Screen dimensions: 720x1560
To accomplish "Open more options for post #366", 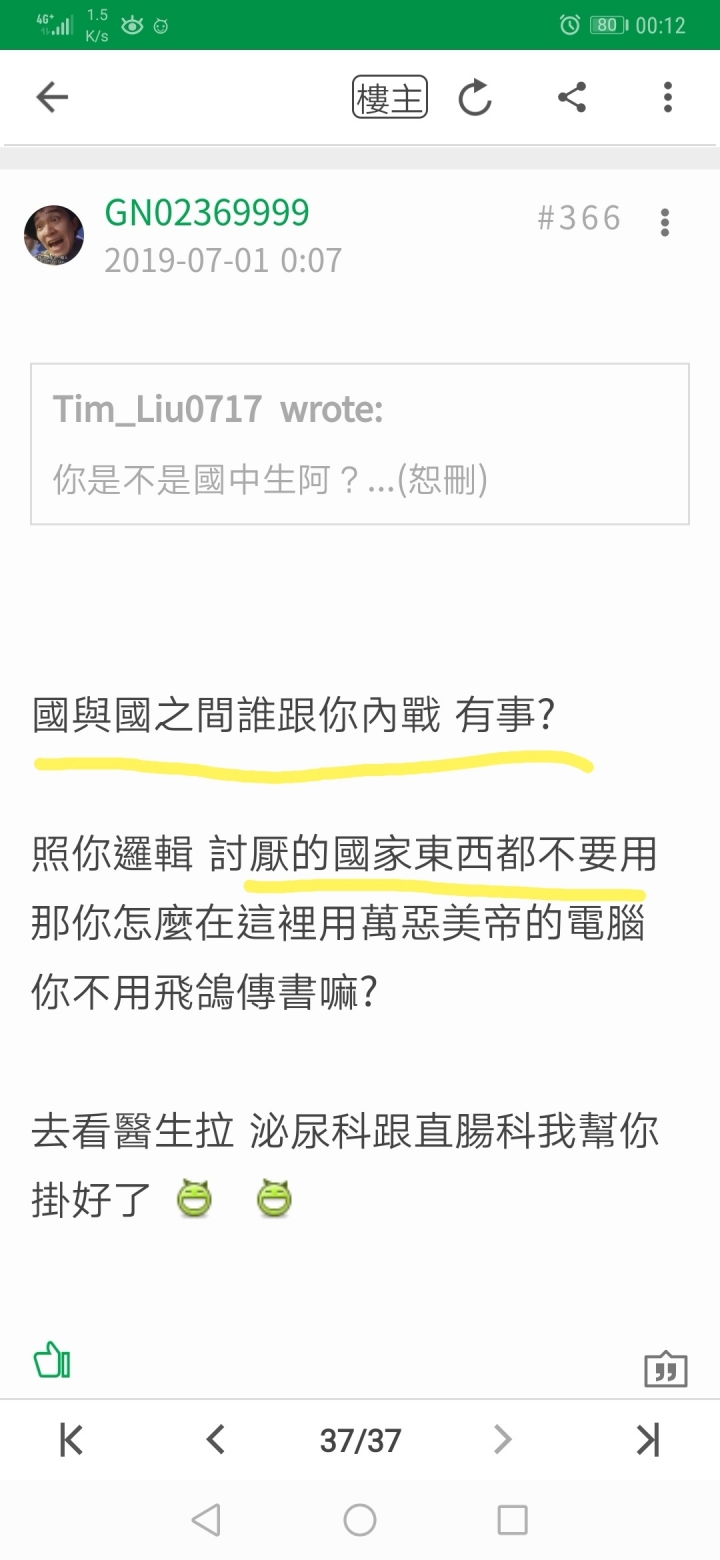I will coord(664,222).
